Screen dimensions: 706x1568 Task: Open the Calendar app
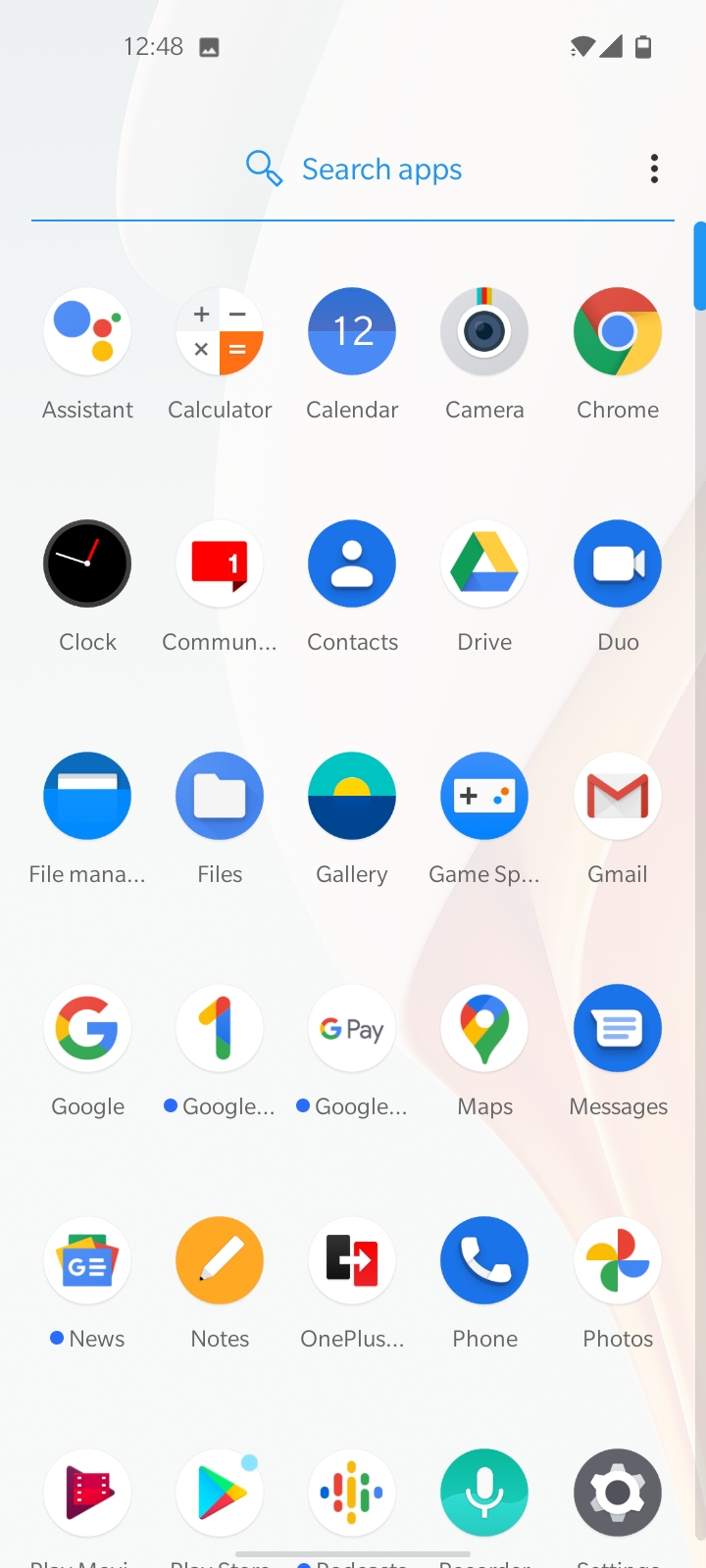(352, 333)
